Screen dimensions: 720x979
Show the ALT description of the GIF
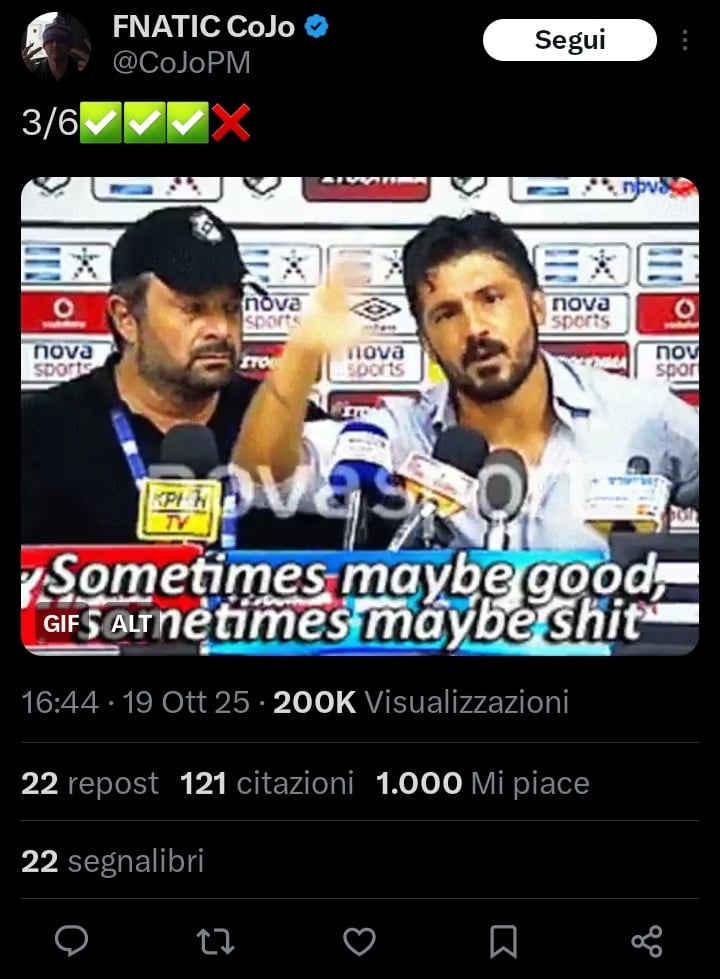tap(130, 624)
